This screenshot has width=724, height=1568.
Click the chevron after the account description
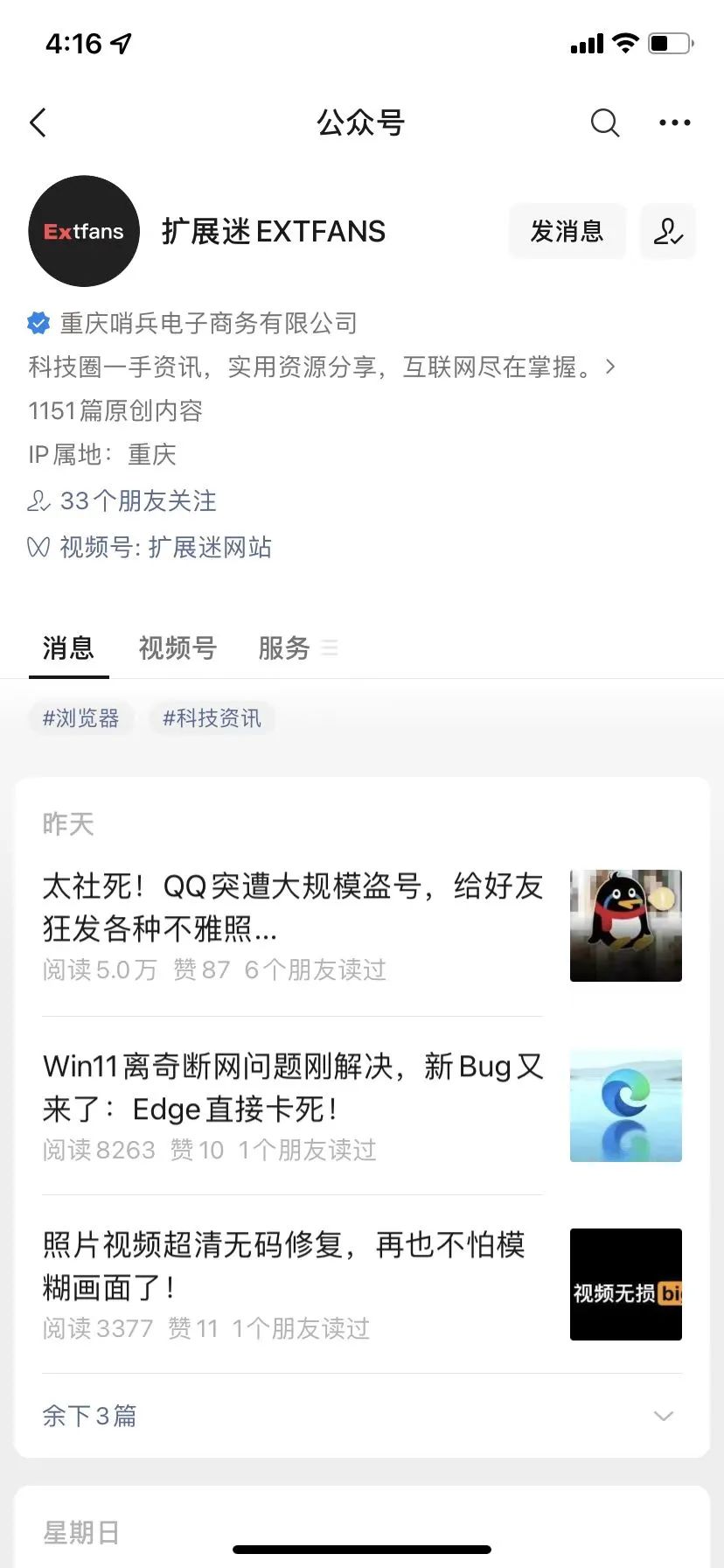(x=610, y=367)
